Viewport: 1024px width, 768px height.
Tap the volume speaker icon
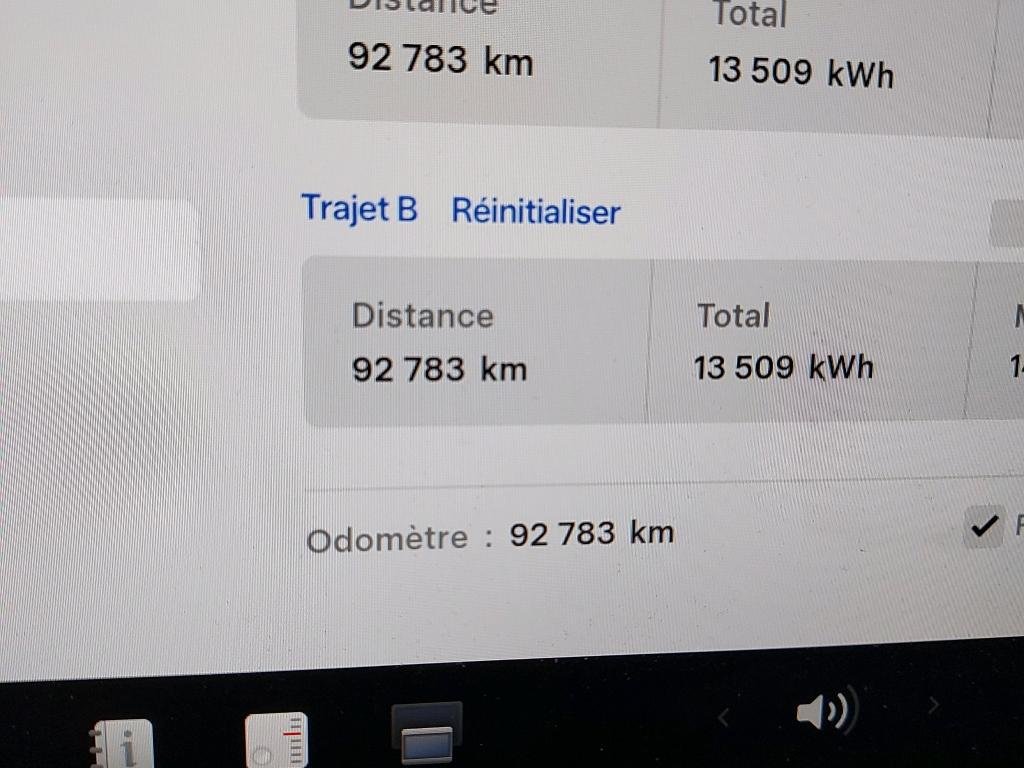tap(826, 712)
